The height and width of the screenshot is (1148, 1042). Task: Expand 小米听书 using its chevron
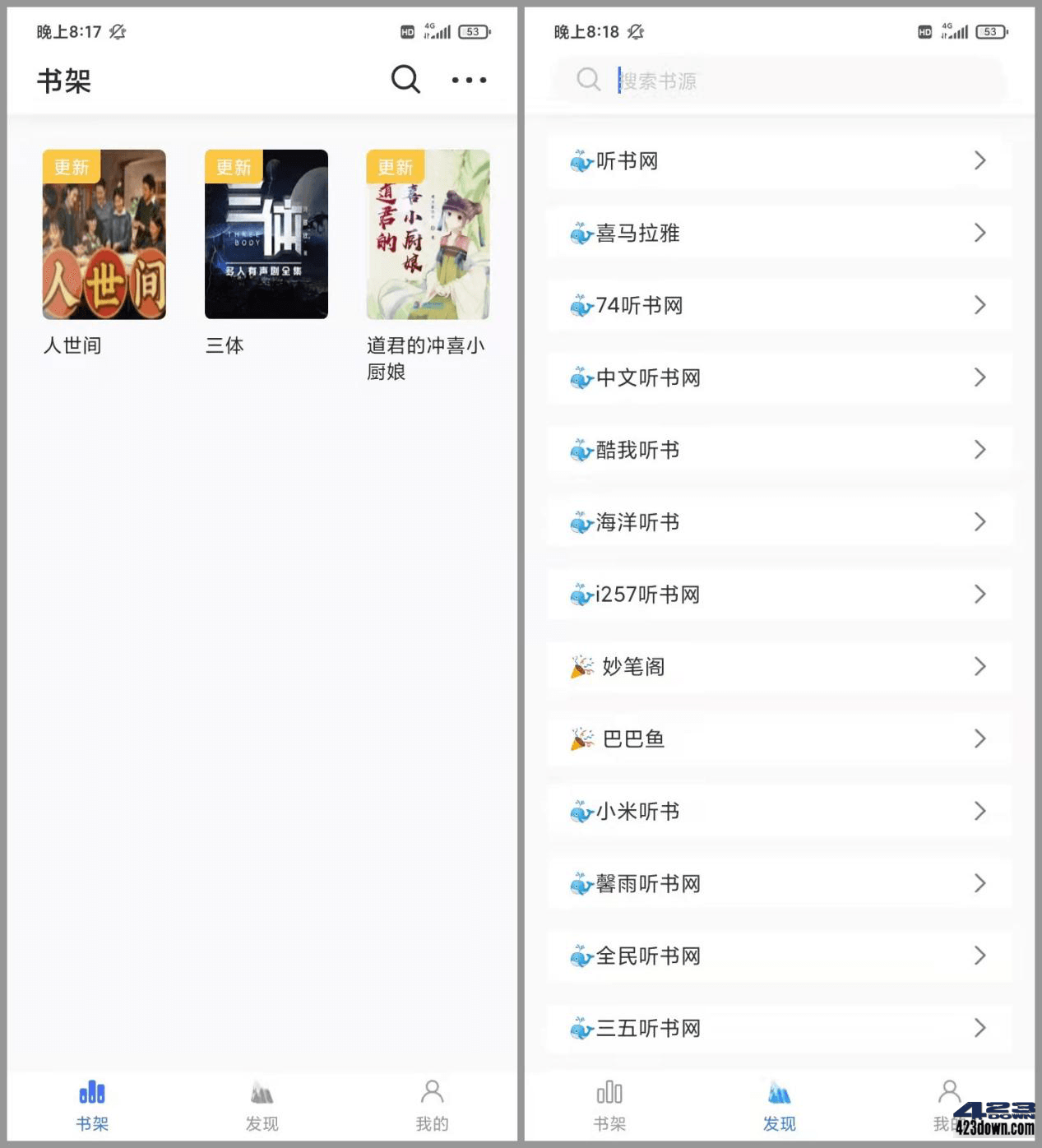979,811
